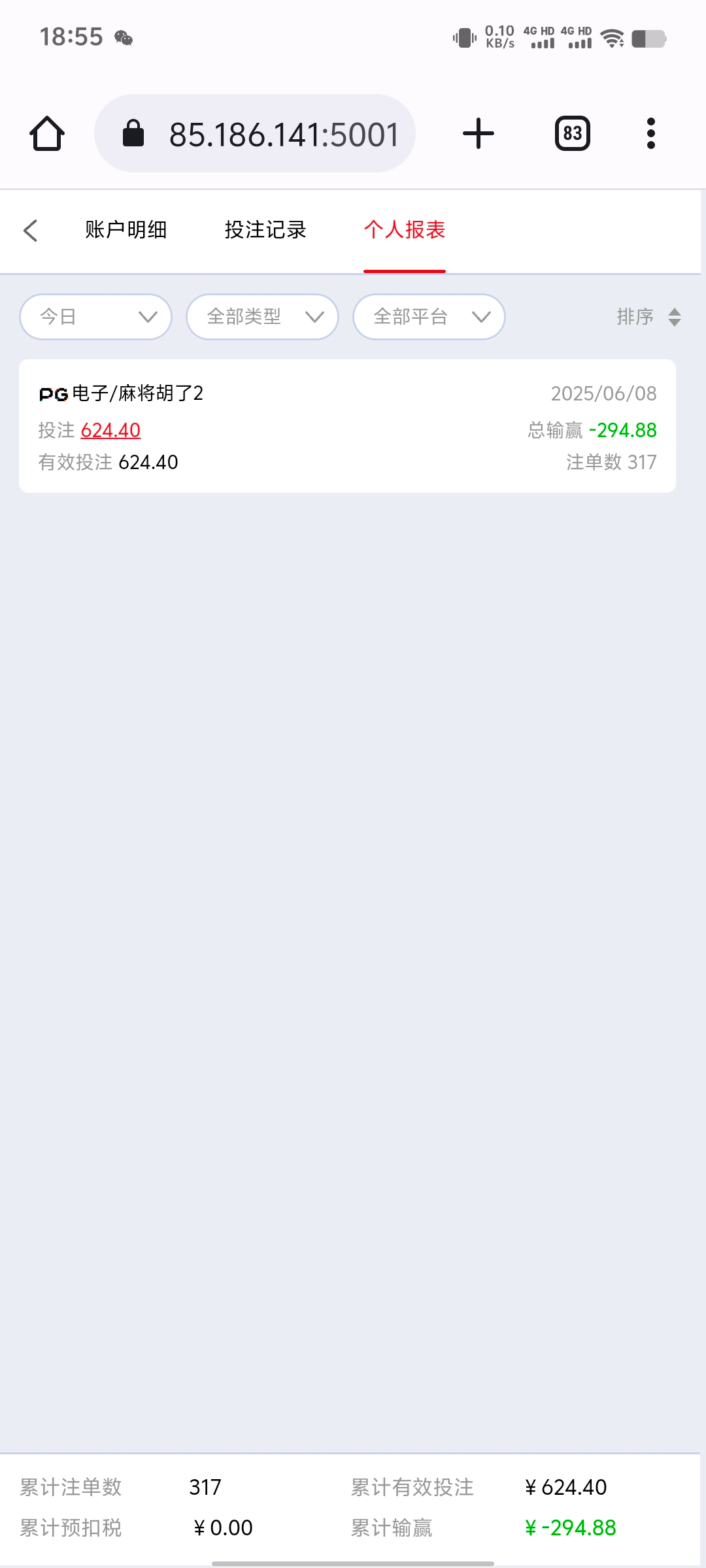Go to the browser home page
This screenshot has width=706, height=1568.
pos(47,134)
